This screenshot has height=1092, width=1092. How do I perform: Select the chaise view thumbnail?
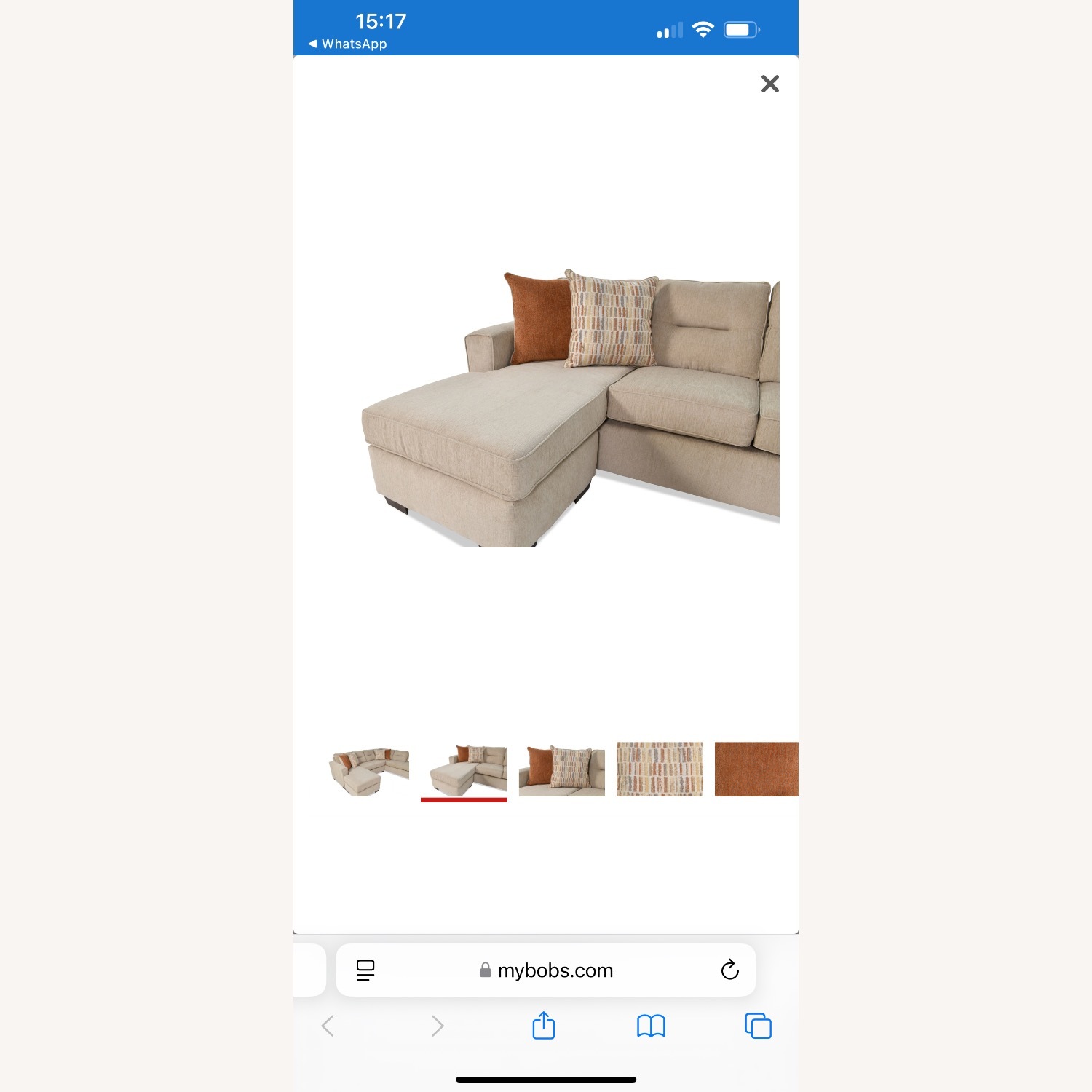click(x=464, y=769)
